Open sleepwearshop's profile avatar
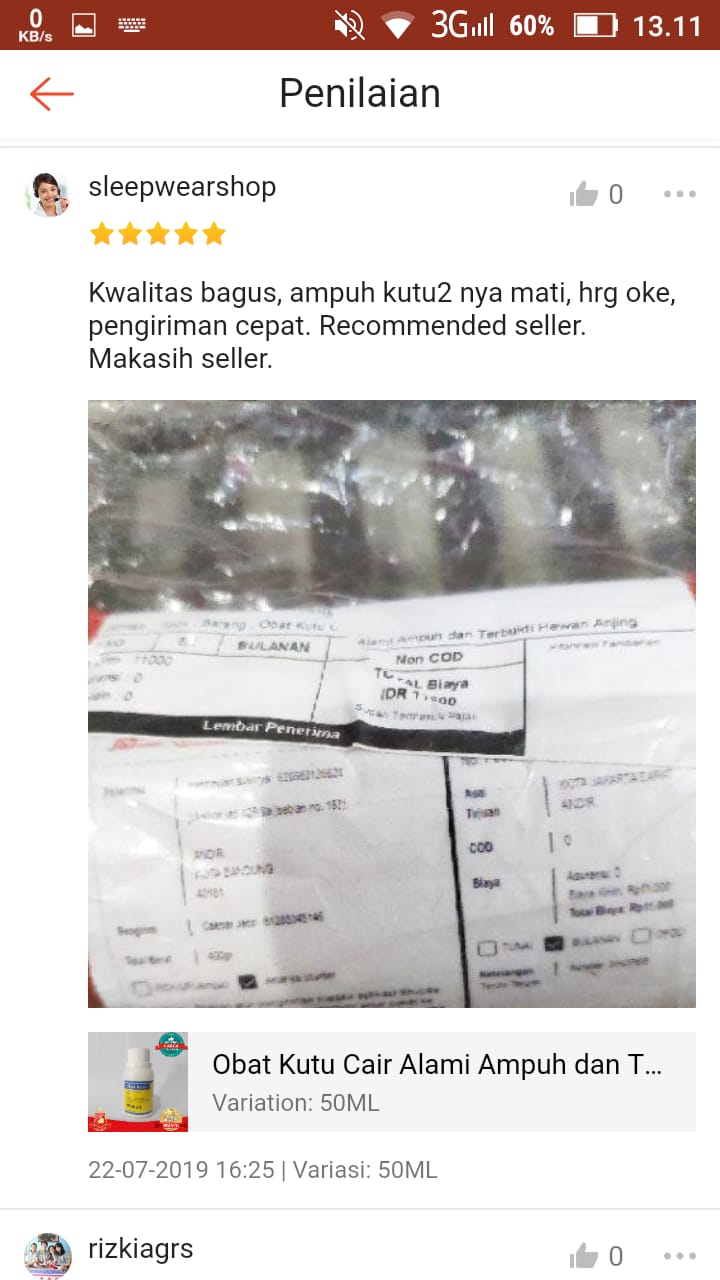 (x=47, y=195)
